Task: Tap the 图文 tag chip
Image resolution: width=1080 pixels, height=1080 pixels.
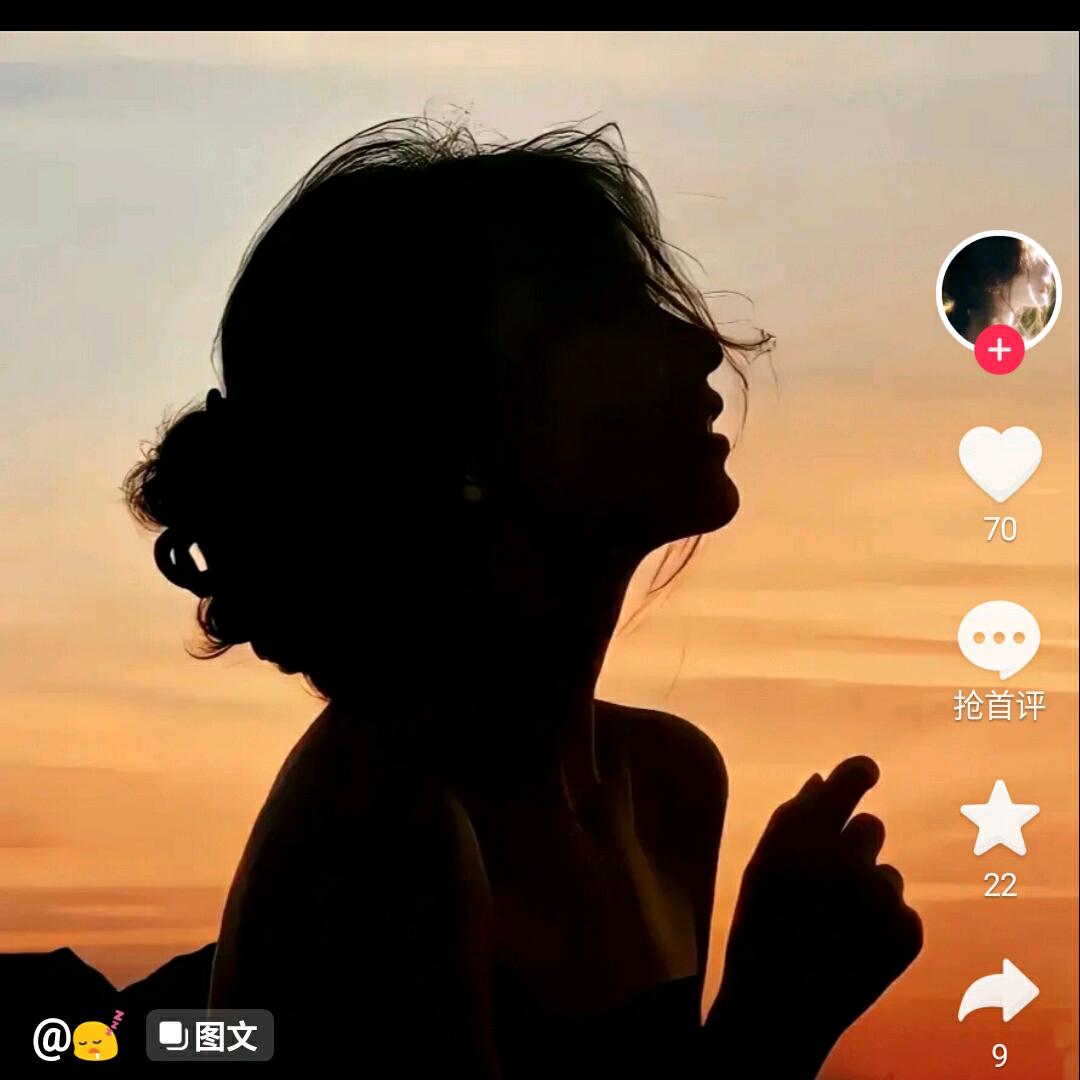Action: click(210, 1036)
